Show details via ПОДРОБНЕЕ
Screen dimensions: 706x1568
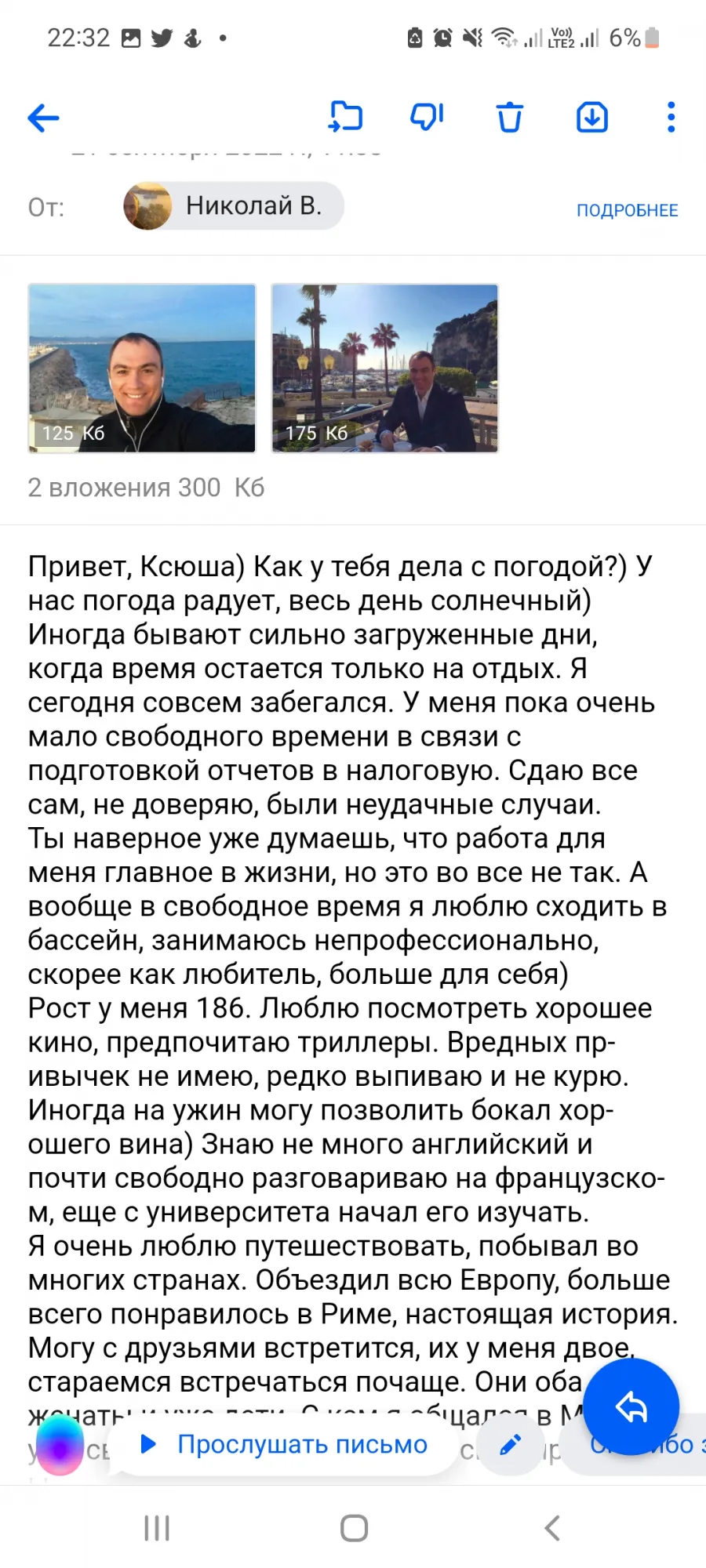click(x=627, y=210)
